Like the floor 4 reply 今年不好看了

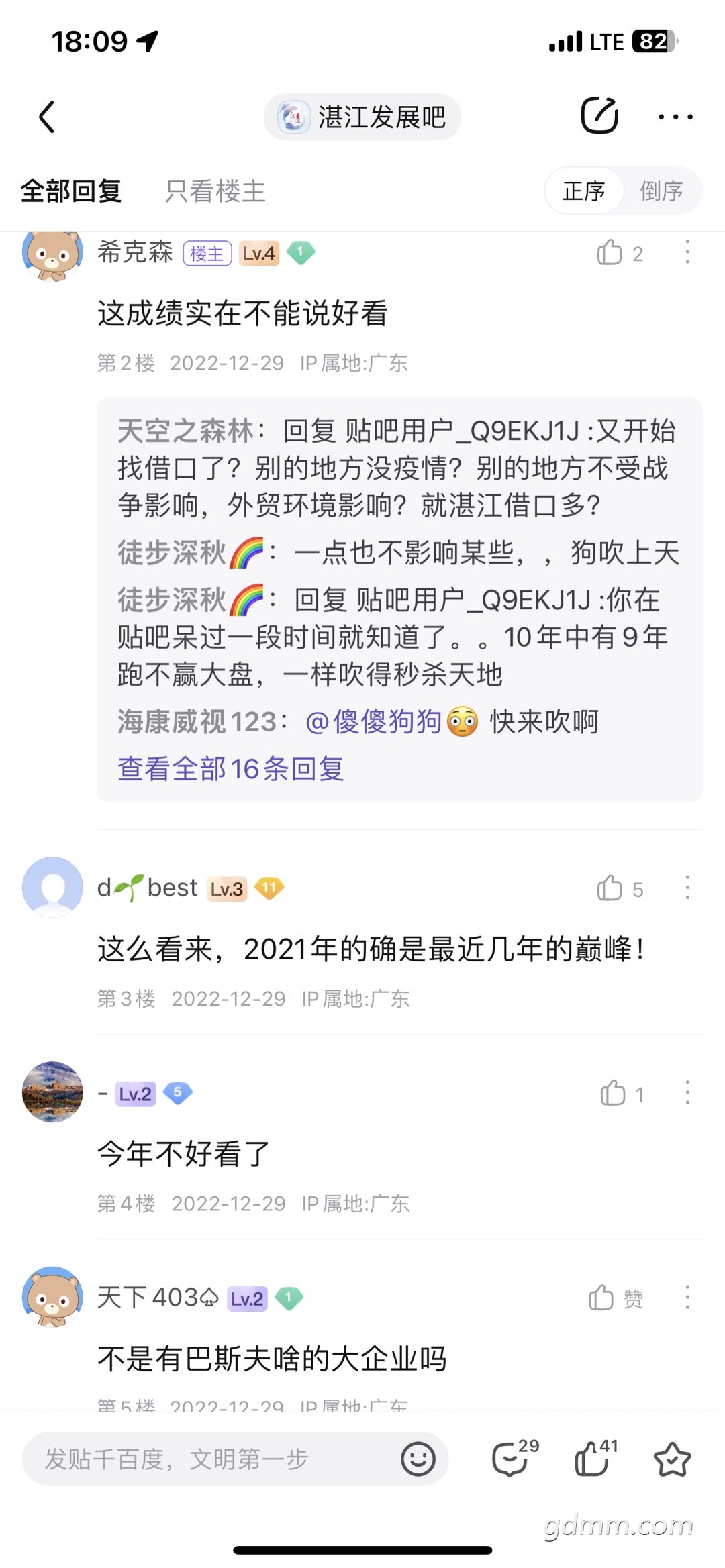tap(622, 1093)
